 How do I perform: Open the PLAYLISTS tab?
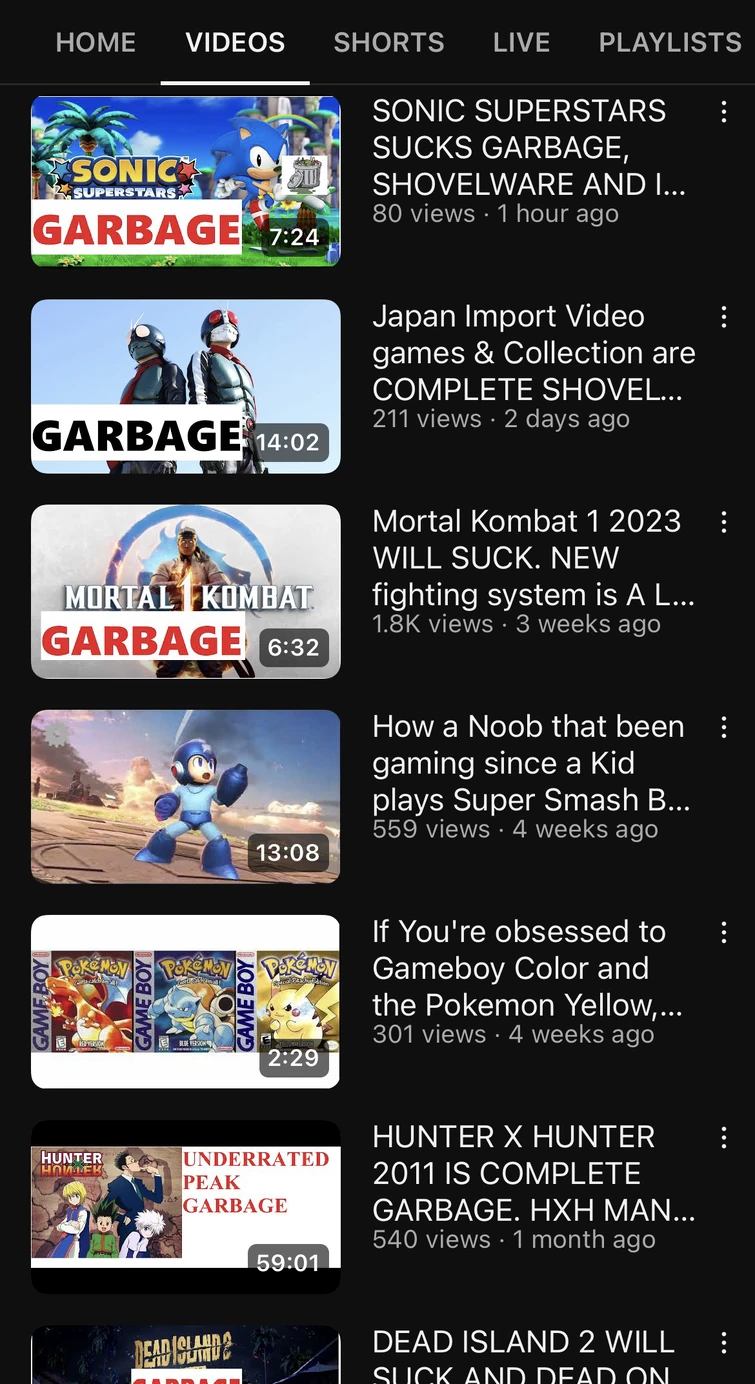click(670, 42)
